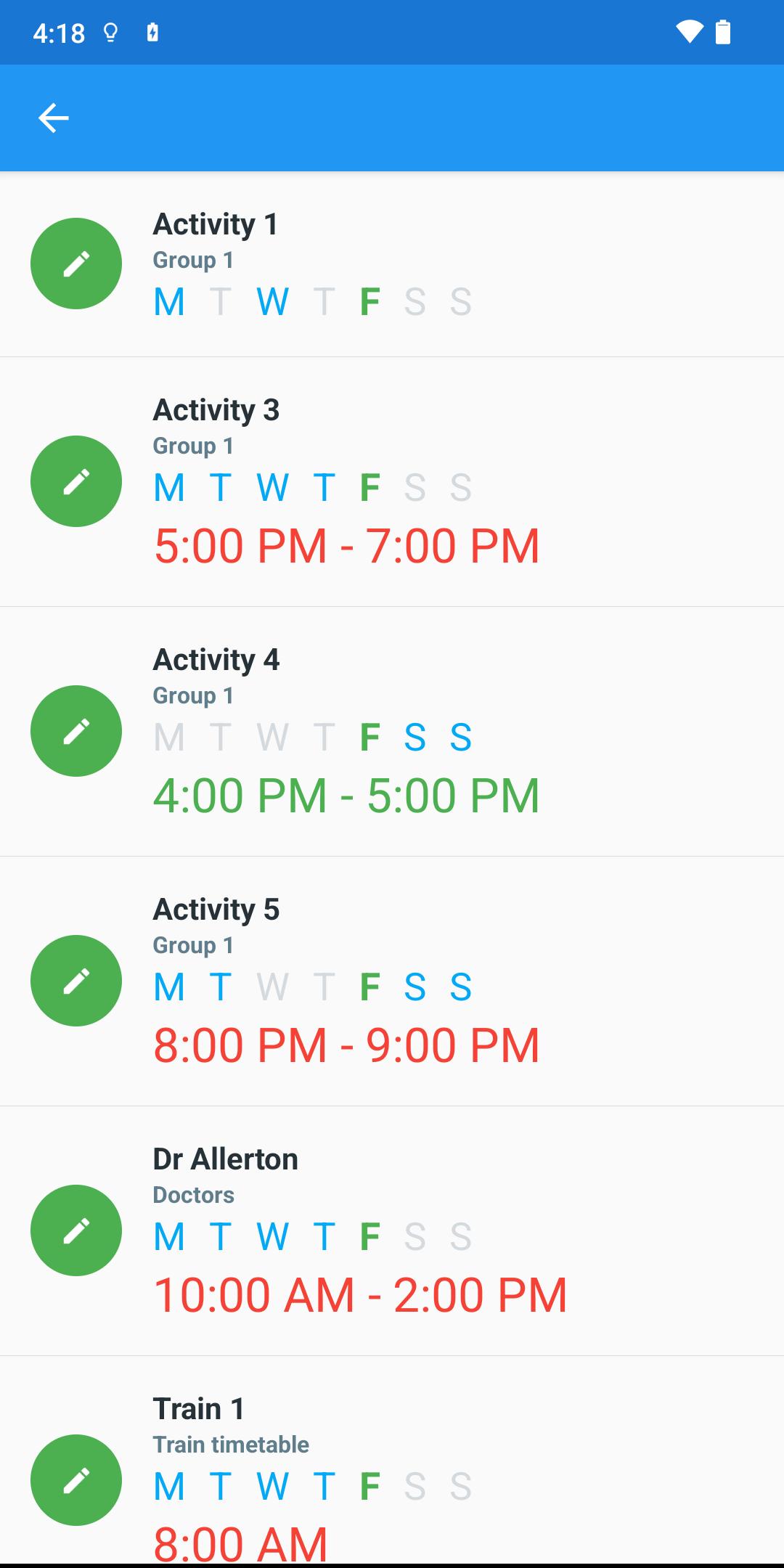Edit Train 1 using its pencil icon
784x1568 pixels.
pos(76,1480)
